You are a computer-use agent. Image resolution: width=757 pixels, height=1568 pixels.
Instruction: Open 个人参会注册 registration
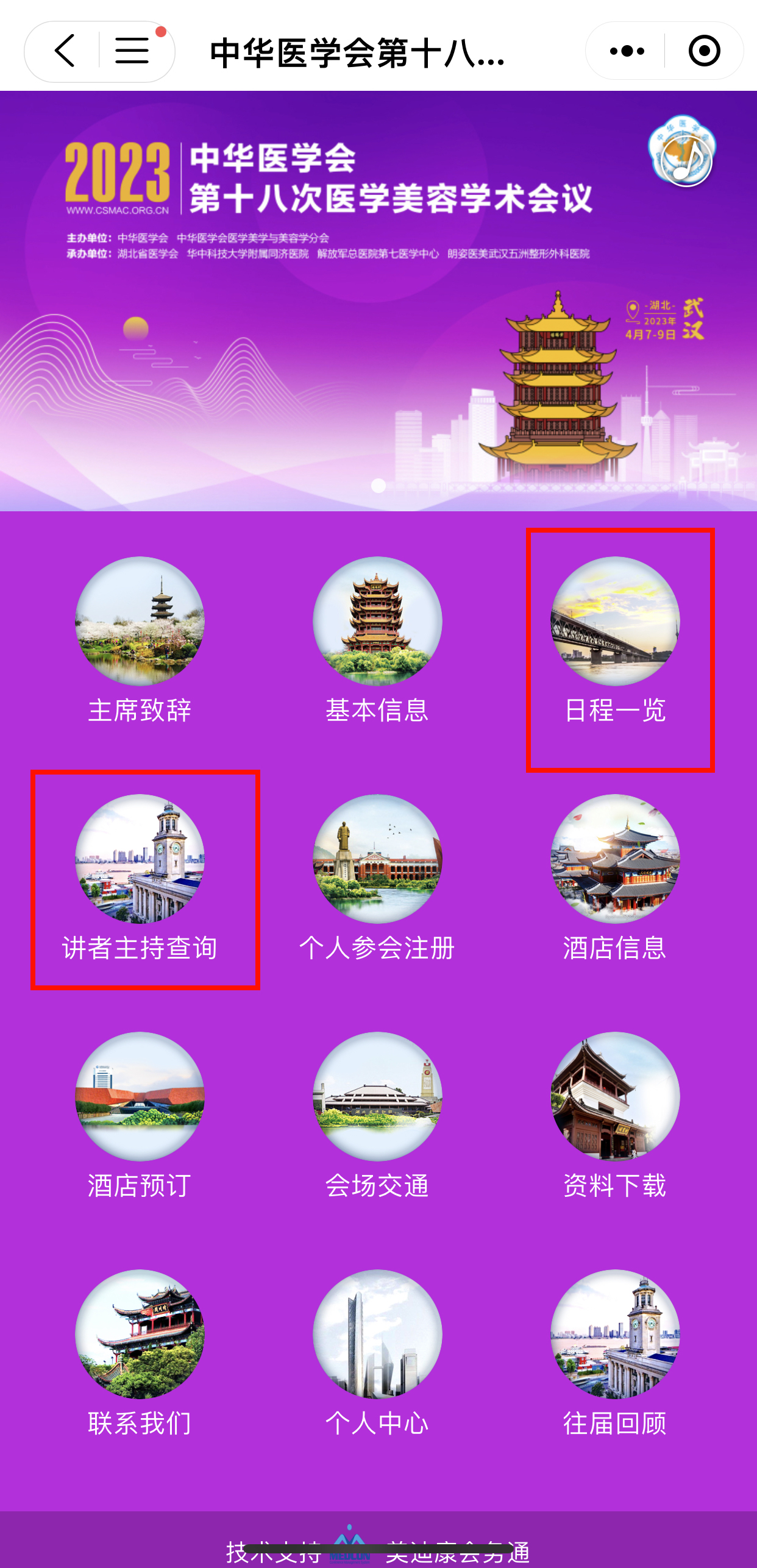pyautogui.click(x=377, y=878)
